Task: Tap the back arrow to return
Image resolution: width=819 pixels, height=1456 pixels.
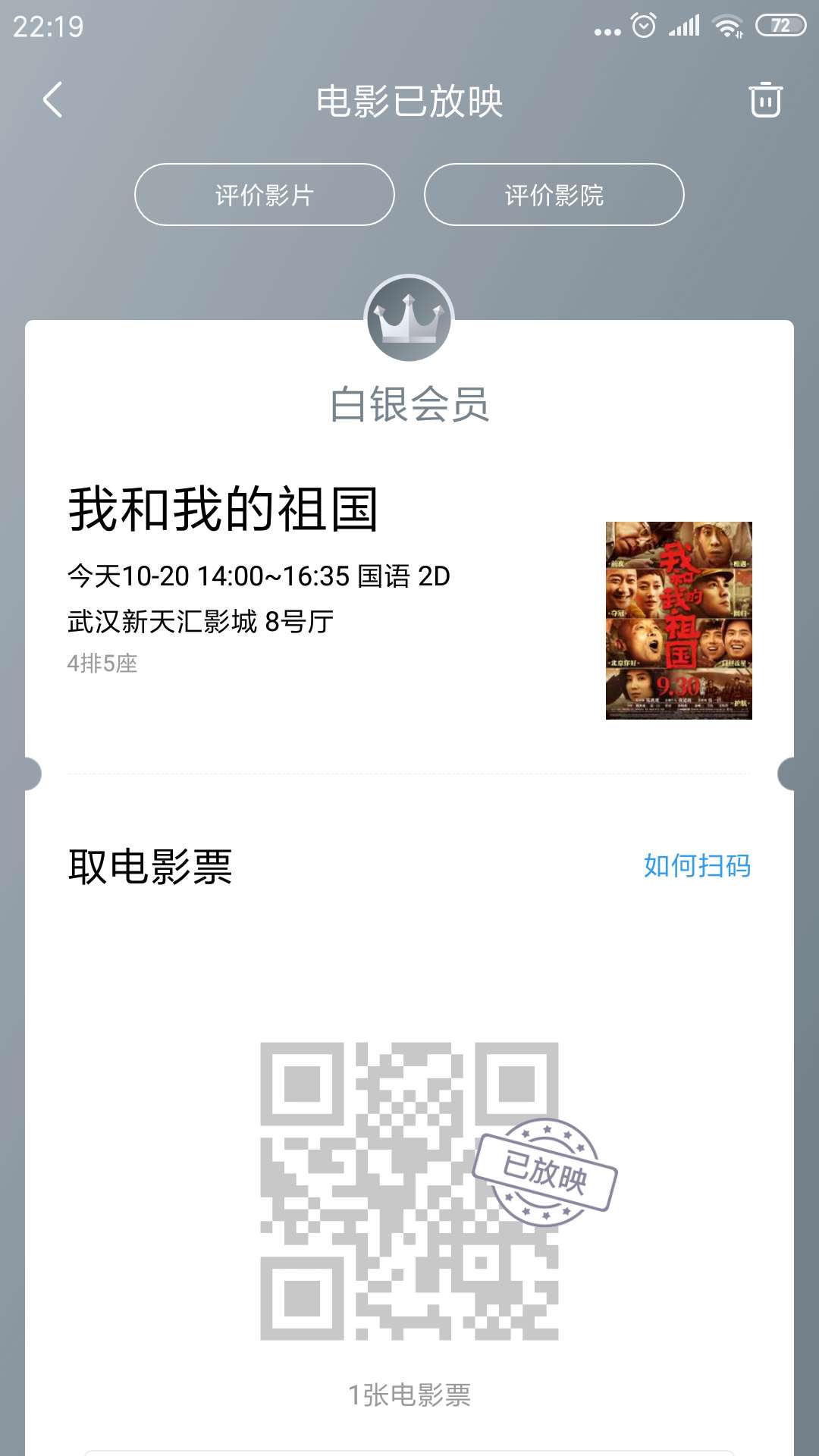Action: pos(52,99)
